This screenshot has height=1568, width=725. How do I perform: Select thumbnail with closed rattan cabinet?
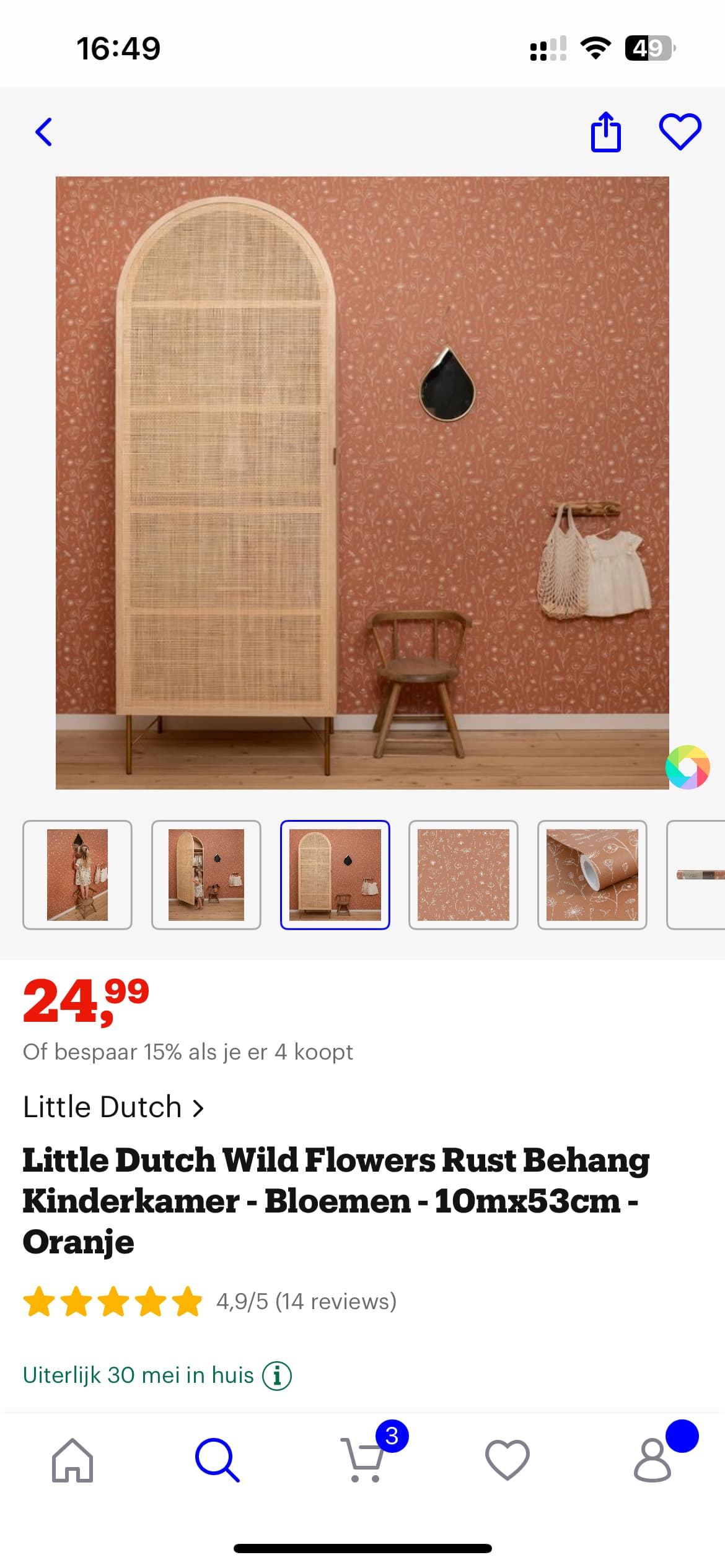[x=335, y=874]
